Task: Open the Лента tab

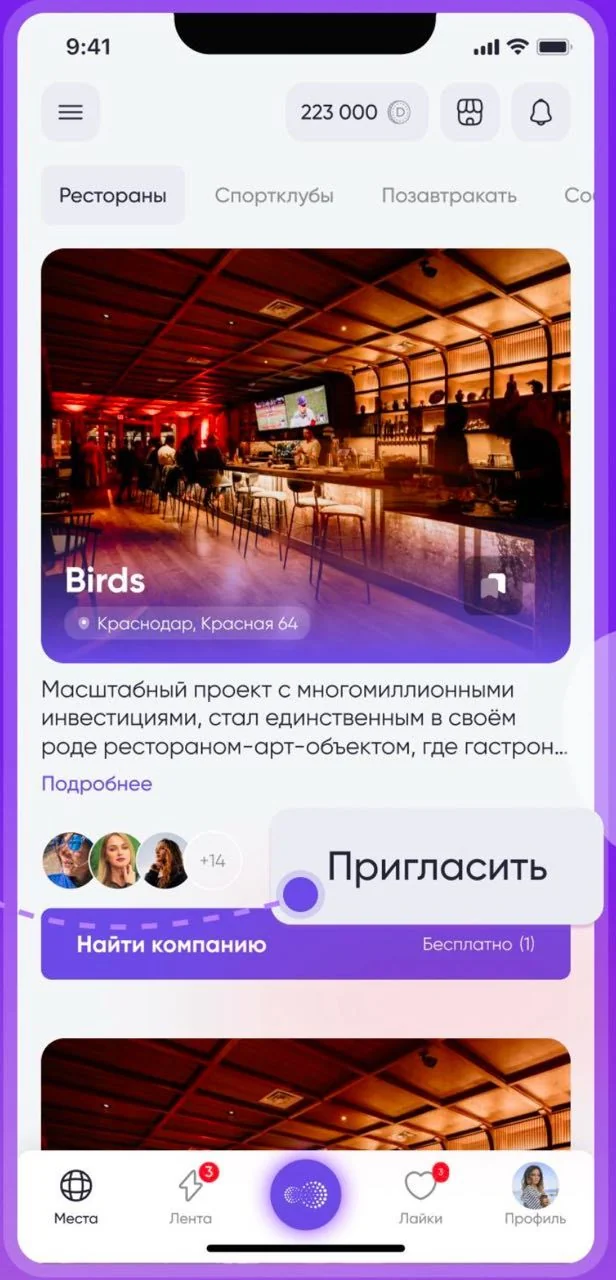Action: click(x=190, y=1197)
